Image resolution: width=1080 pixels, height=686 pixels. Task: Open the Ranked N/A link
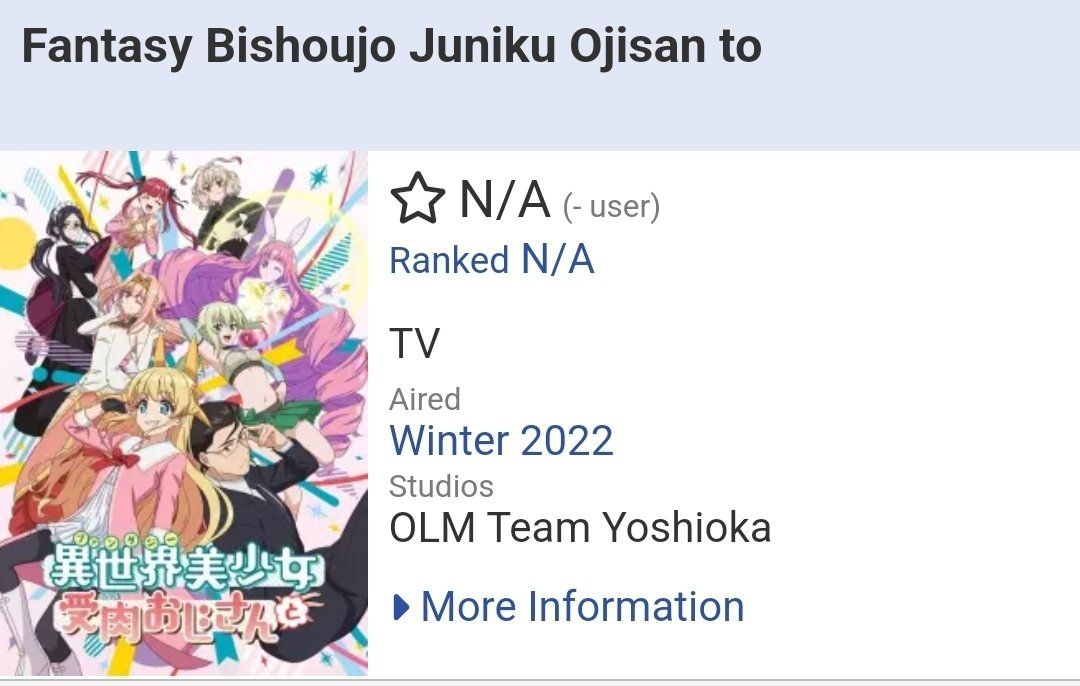[491, 260]
